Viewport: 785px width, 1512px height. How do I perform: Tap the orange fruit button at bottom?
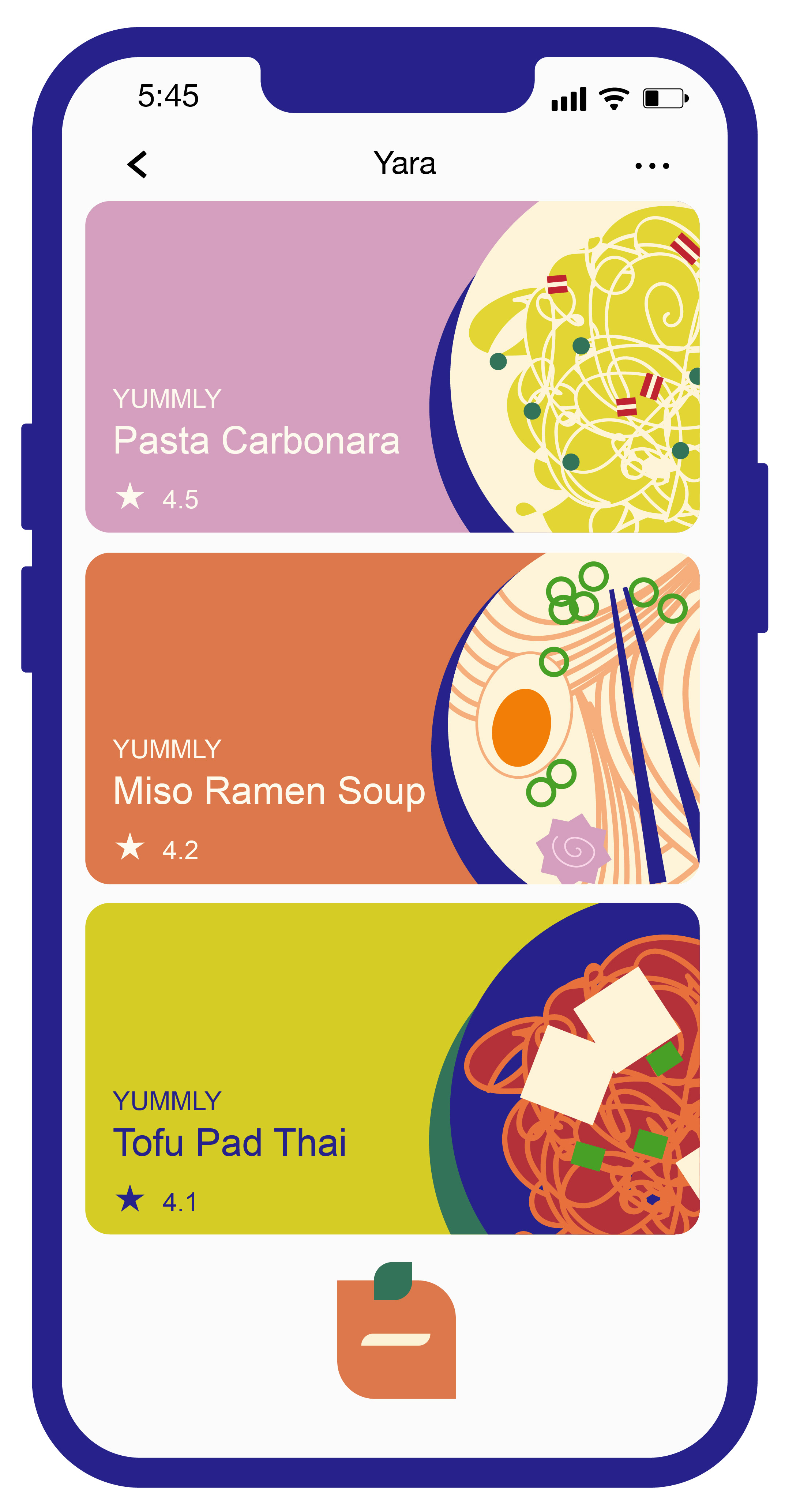396,1330
